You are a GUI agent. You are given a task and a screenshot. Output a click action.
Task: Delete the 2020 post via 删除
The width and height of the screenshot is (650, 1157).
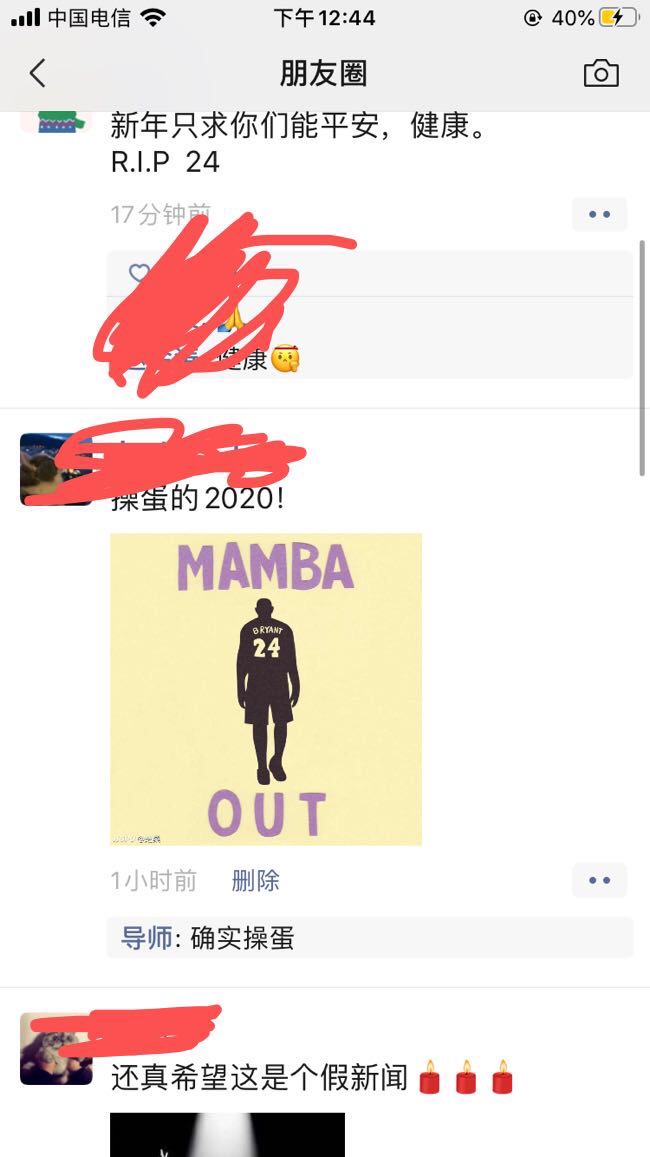(255, 880)
